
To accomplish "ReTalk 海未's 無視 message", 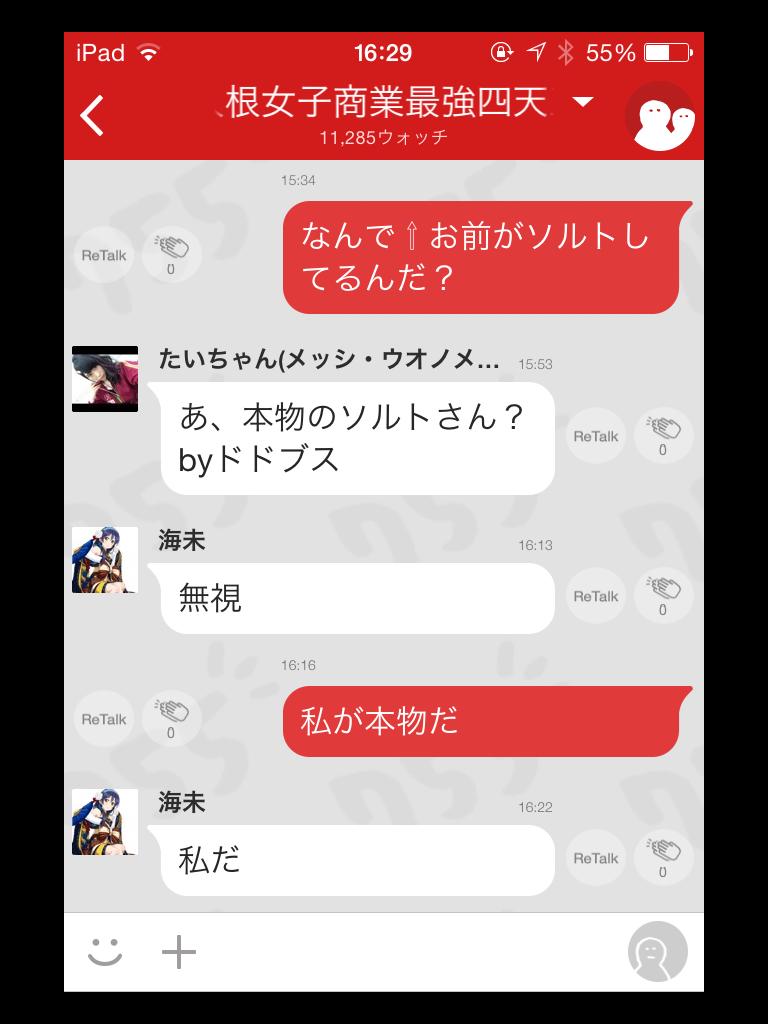I will tap(596, 595).
